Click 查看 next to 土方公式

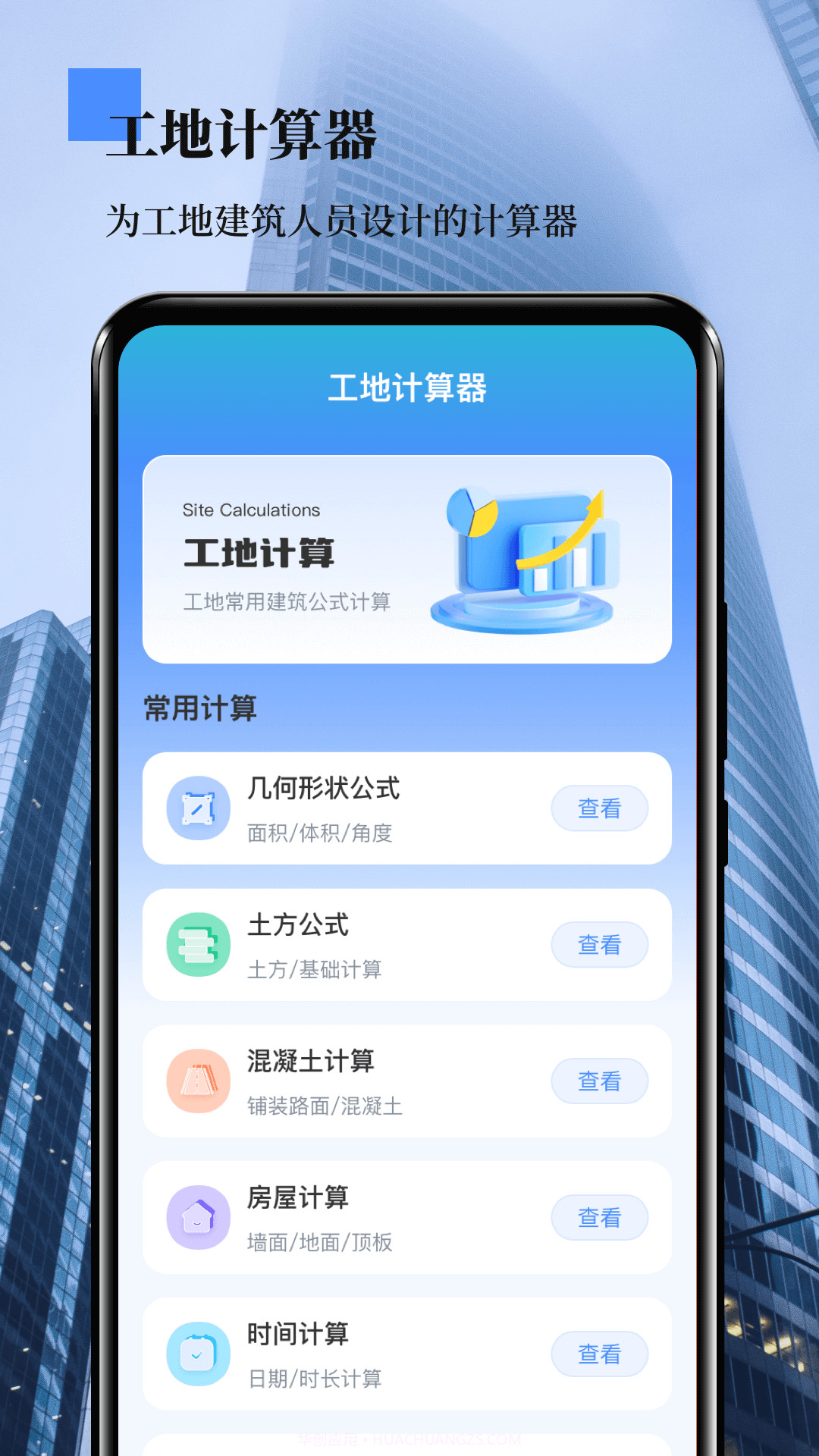tap(600, 944)
